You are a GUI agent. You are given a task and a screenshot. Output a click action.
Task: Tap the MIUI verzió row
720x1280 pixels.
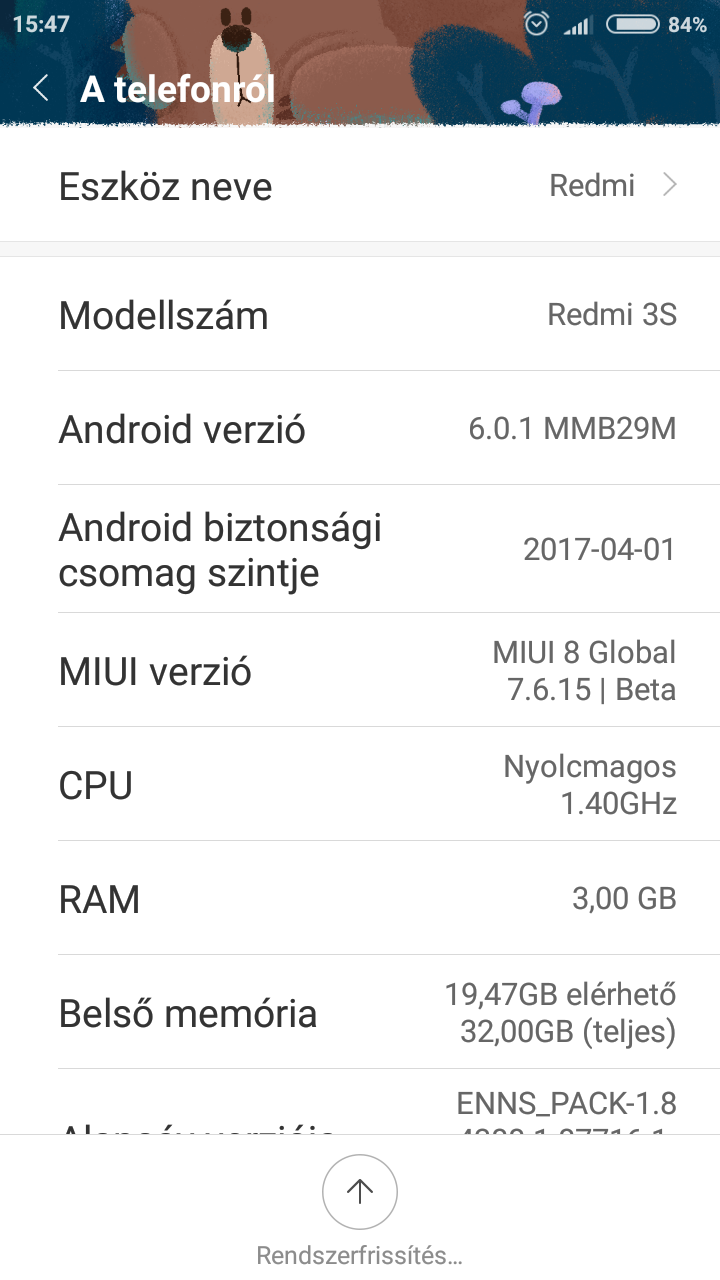coord(360,671)
